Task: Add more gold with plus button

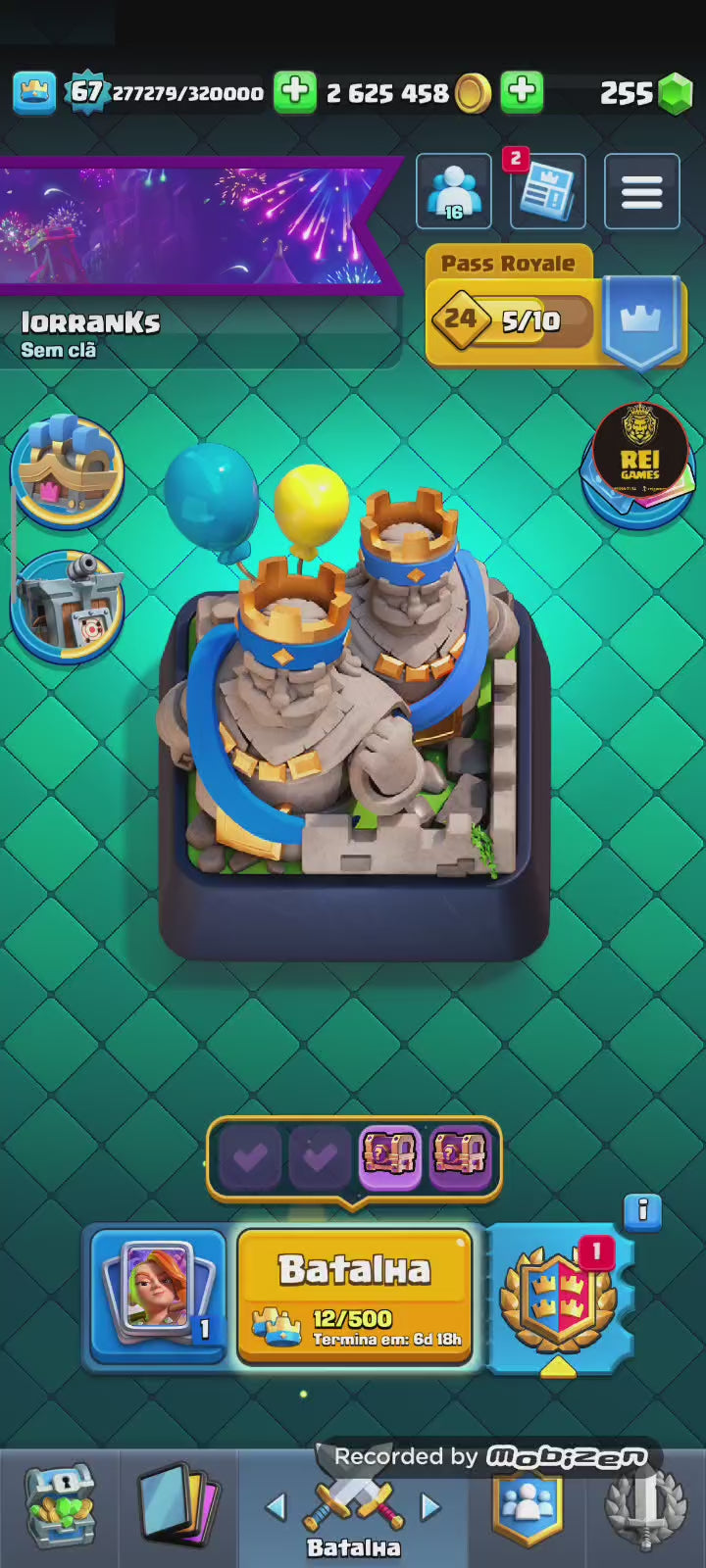Action: point(522,92)
